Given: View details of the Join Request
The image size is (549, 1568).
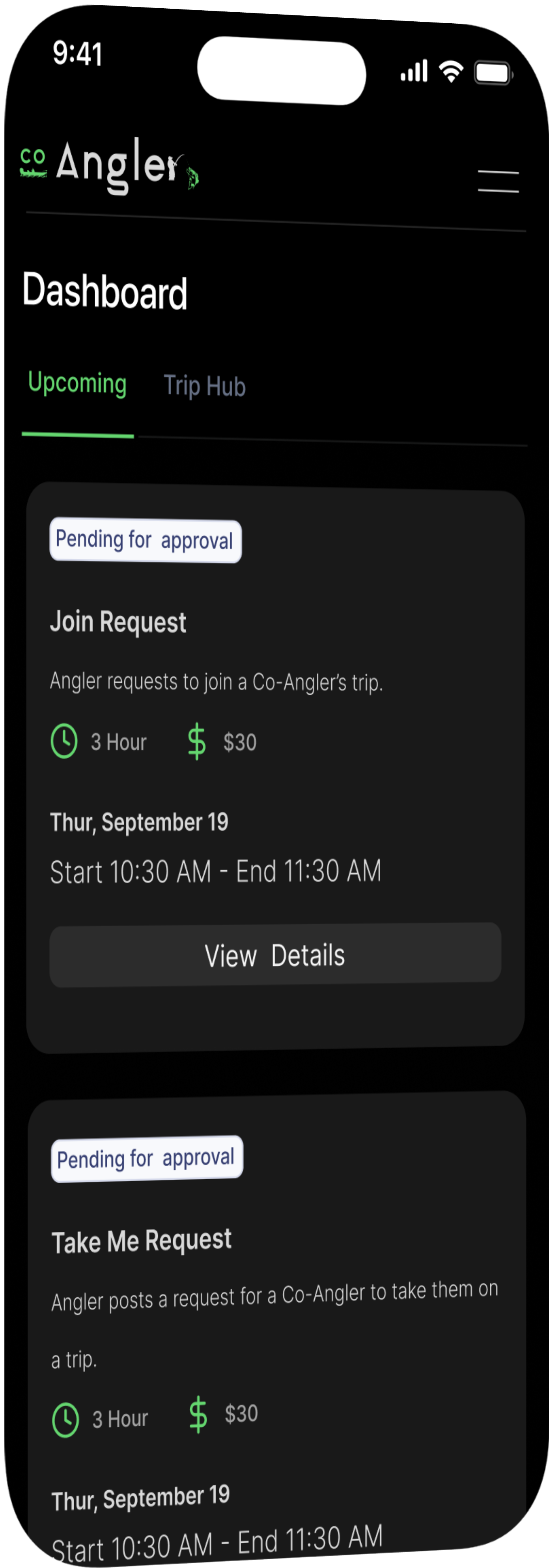Looking at the screenshot, I should pos(275,954).
